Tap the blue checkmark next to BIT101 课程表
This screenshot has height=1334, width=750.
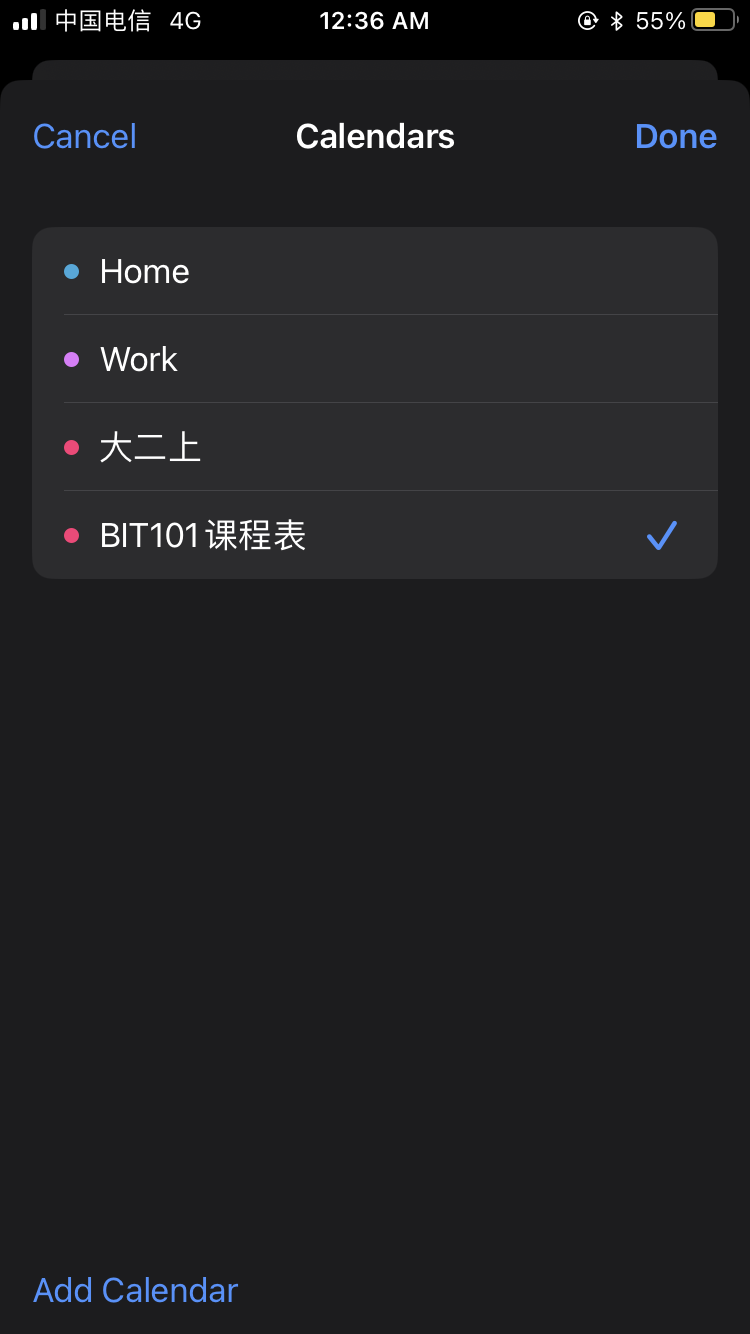[x=661, y=535]
